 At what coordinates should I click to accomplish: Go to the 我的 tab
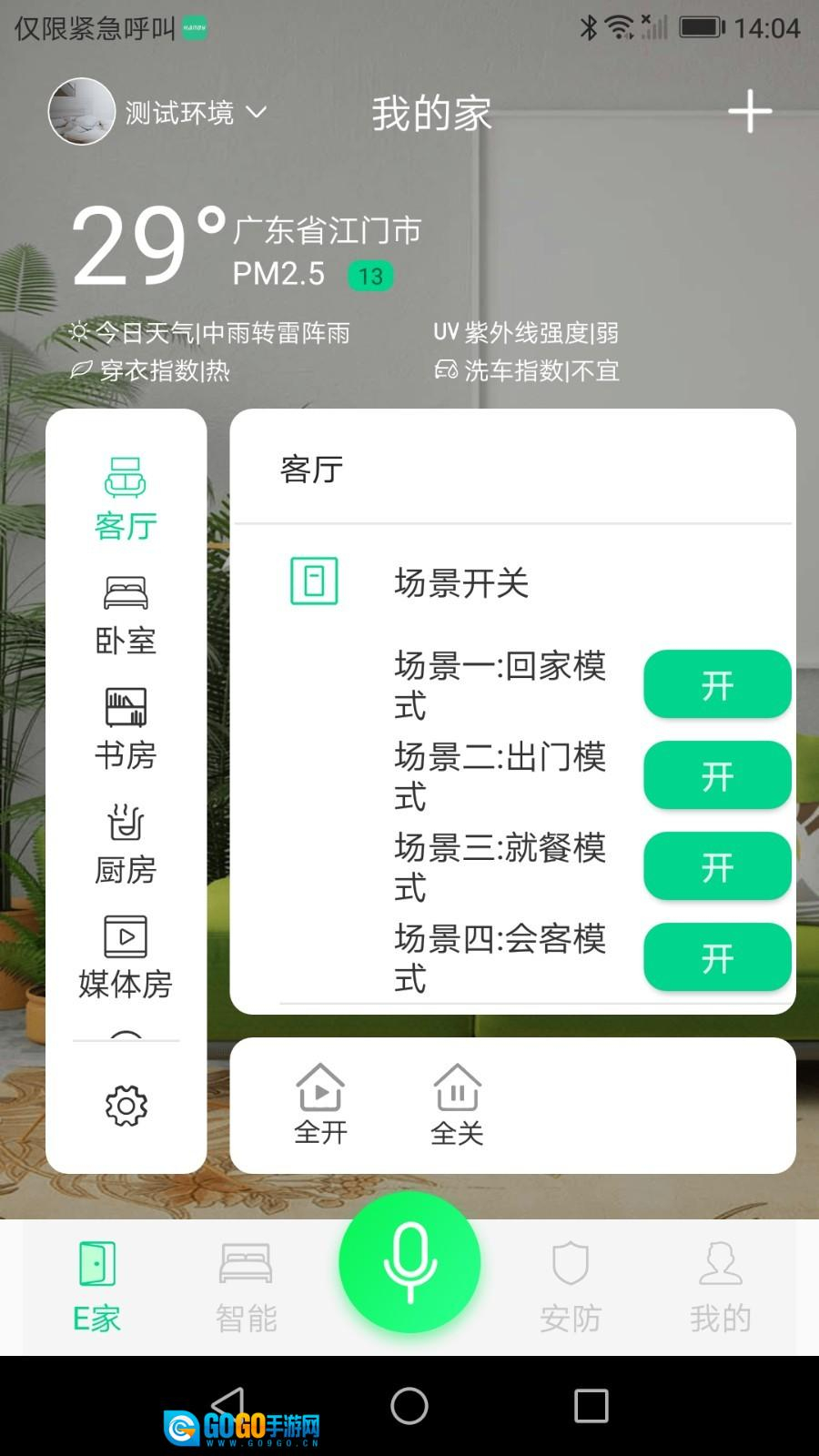(721, 1288)
